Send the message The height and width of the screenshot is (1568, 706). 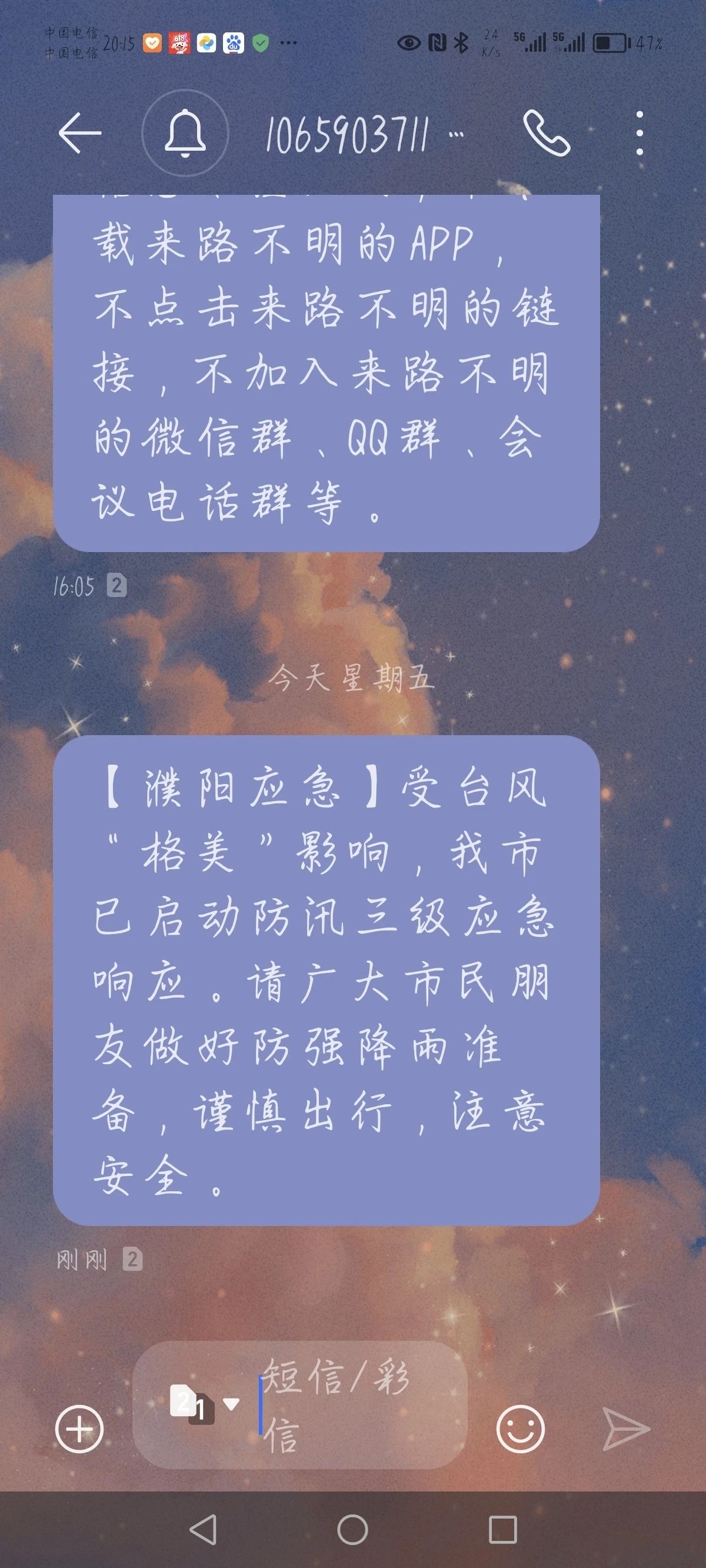click(x=626, y=1429)
